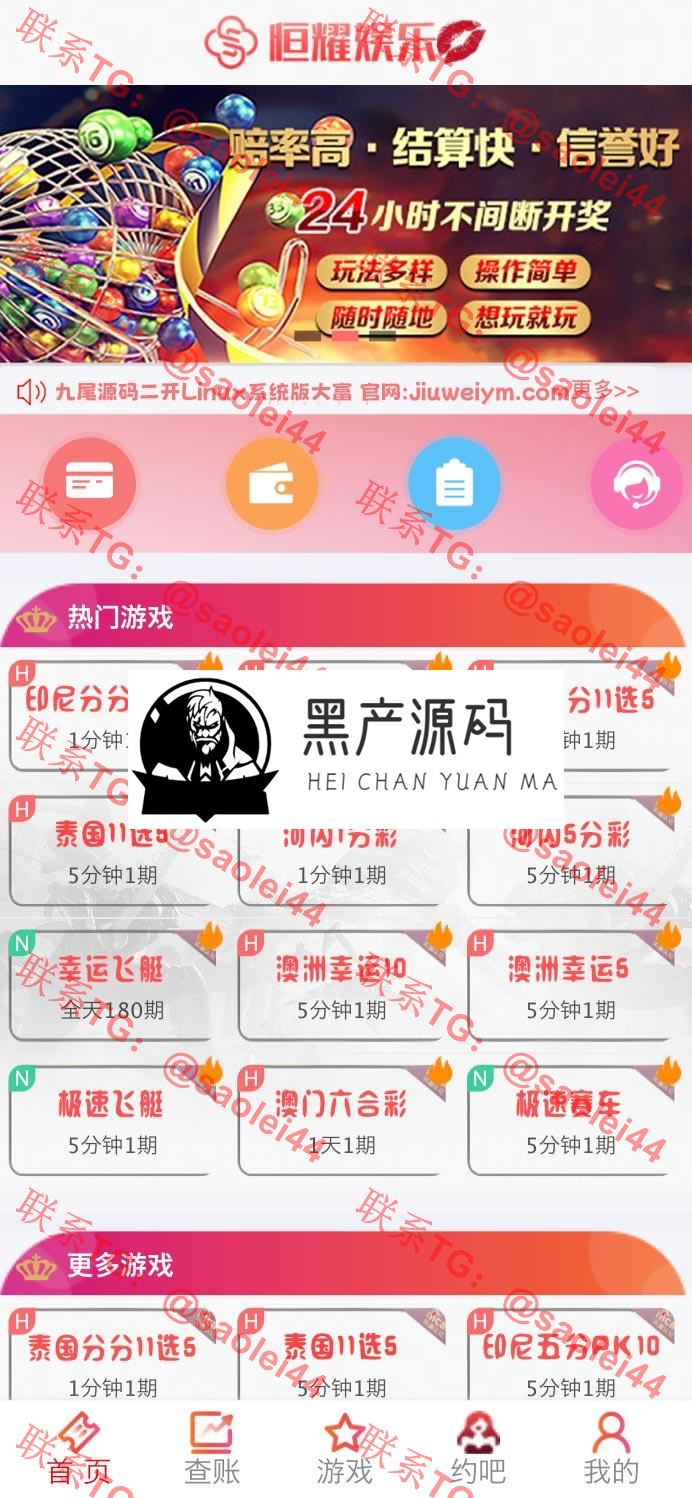Go to the 游戏 tab
This screenshot has width=692, height=1498.
pyautogui.click(x=344, y=1449)
